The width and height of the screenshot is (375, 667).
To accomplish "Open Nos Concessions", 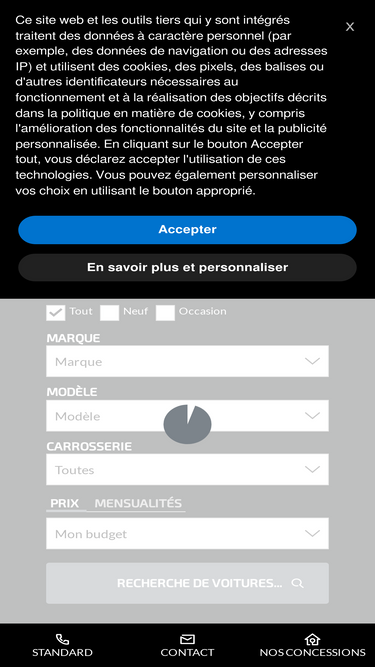I will pyautogui.click(x=312, y=646).
